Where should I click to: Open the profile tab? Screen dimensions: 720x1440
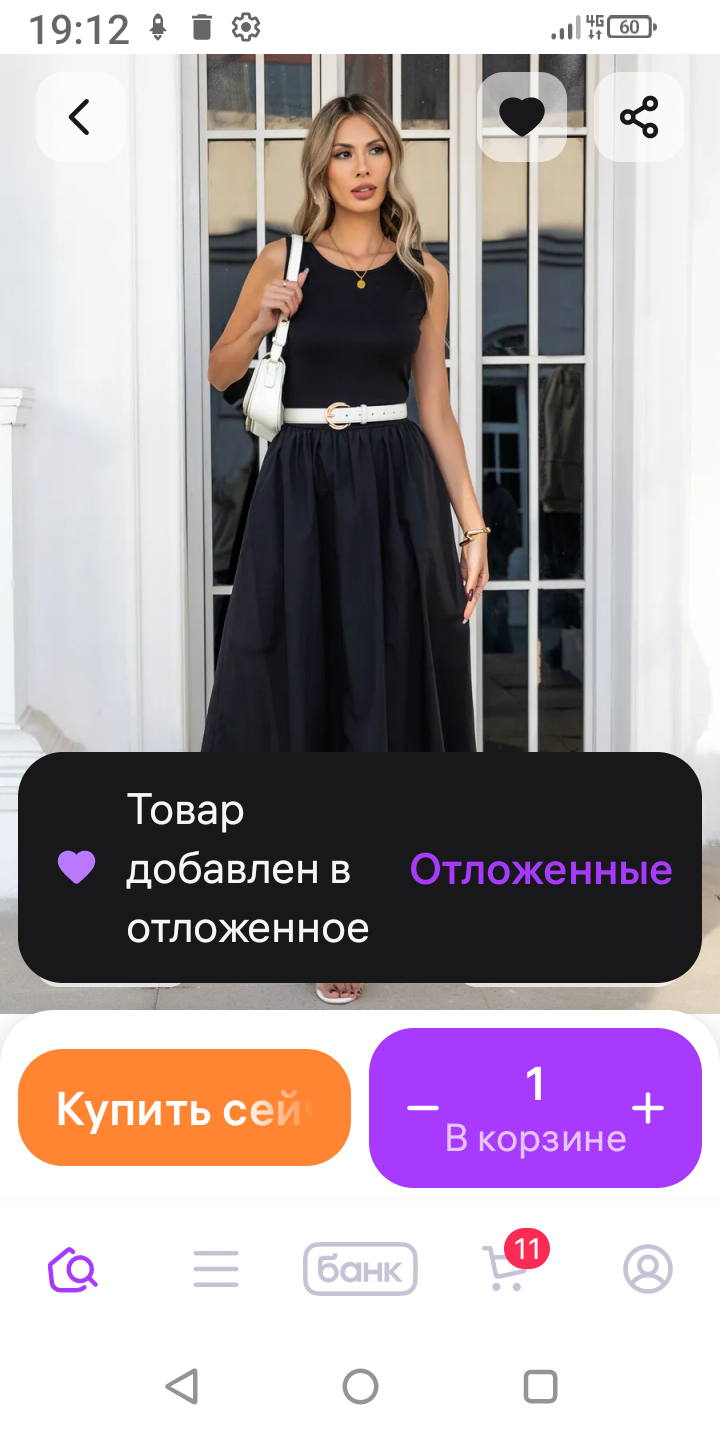click(648, 1270)
